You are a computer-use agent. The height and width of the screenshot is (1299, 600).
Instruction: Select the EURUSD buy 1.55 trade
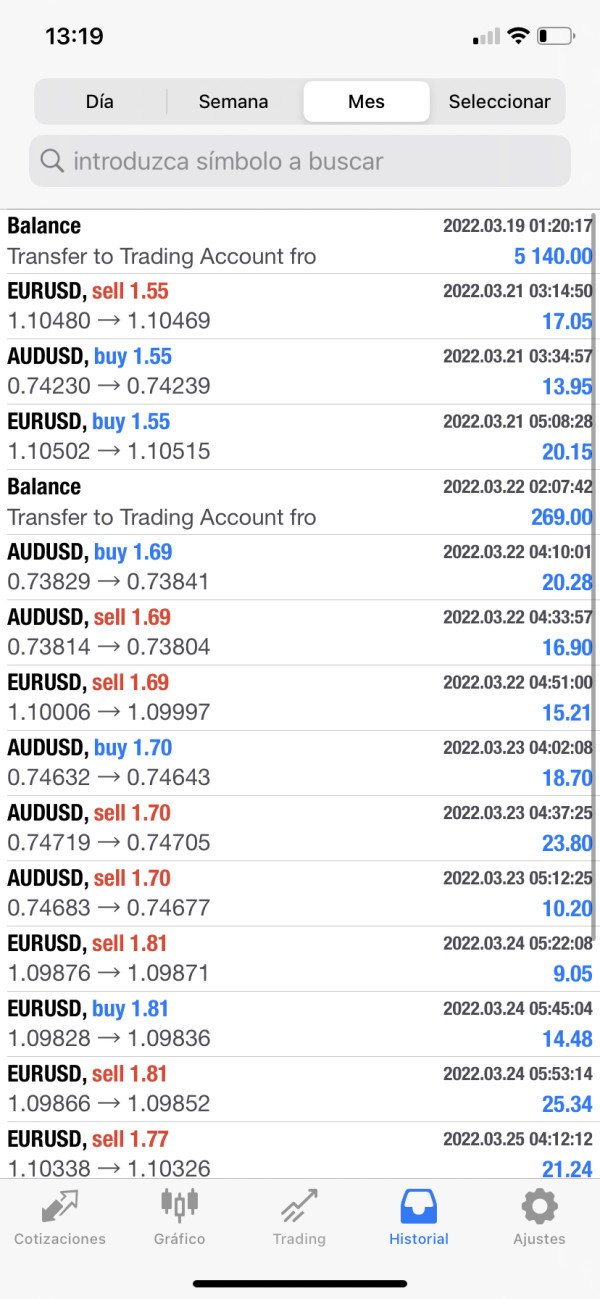tap(300, 436)
